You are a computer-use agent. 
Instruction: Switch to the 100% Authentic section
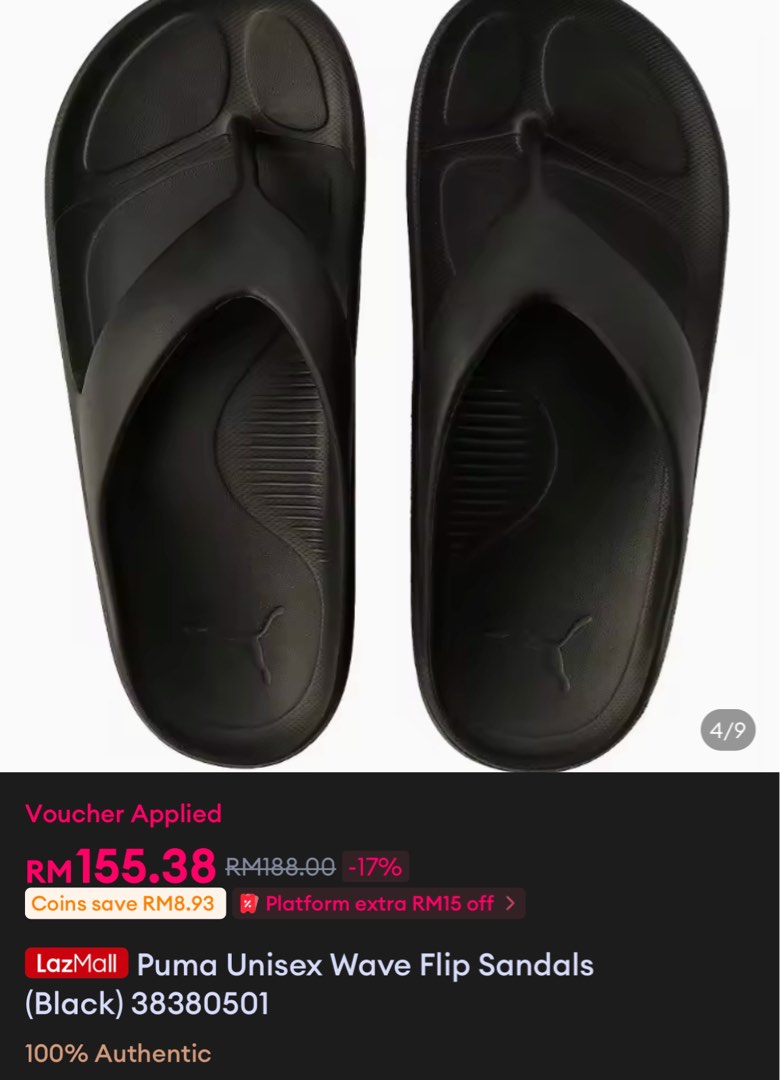[x=116, y=1053]
